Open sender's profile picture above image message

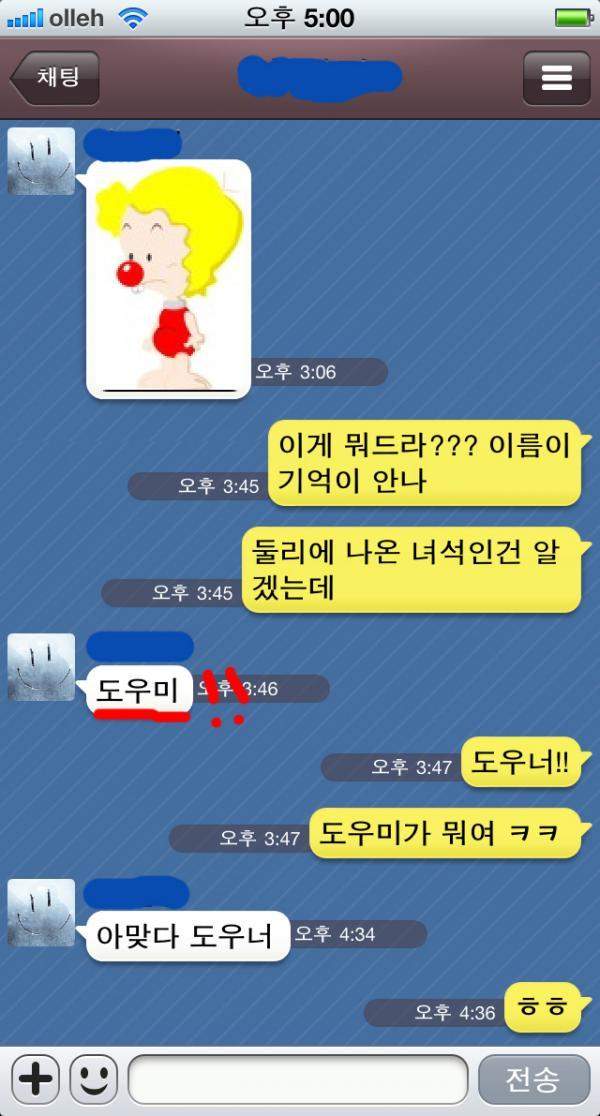tap(41, 161)
